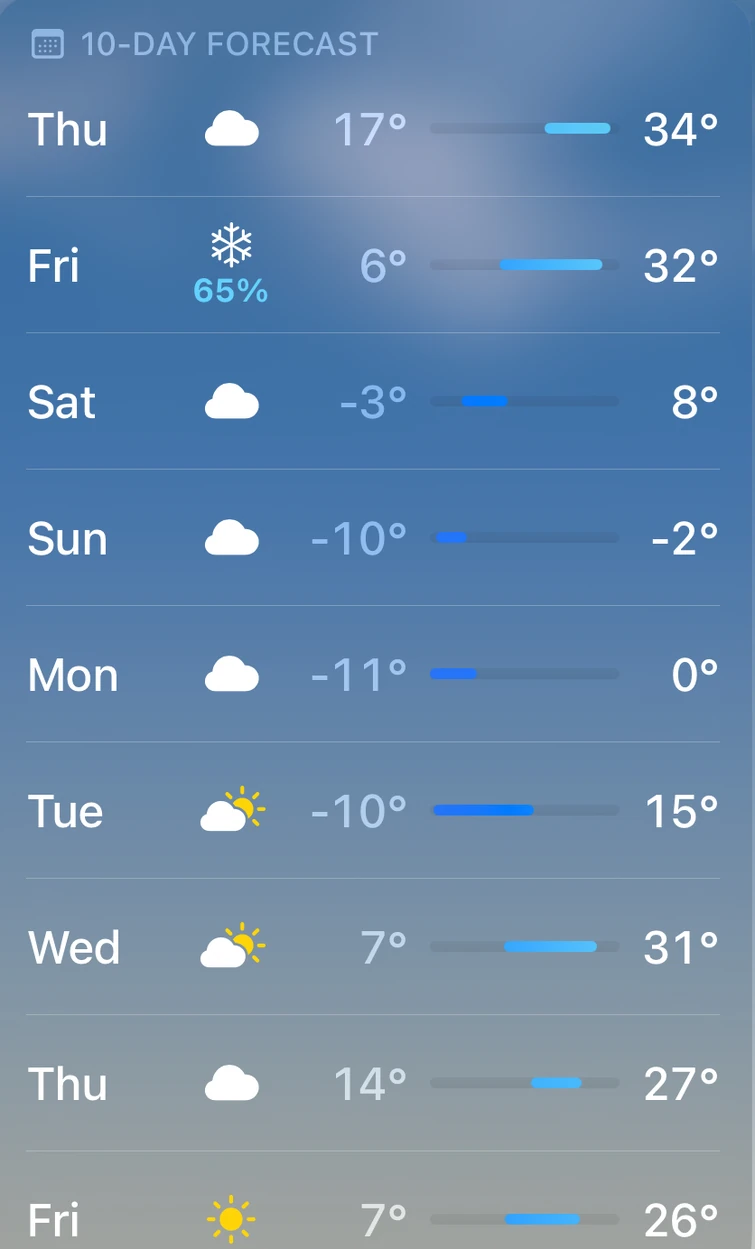The image size is (755, 1249).
Task: Open Saturday's forecast details
Action: tap(377, 401)
